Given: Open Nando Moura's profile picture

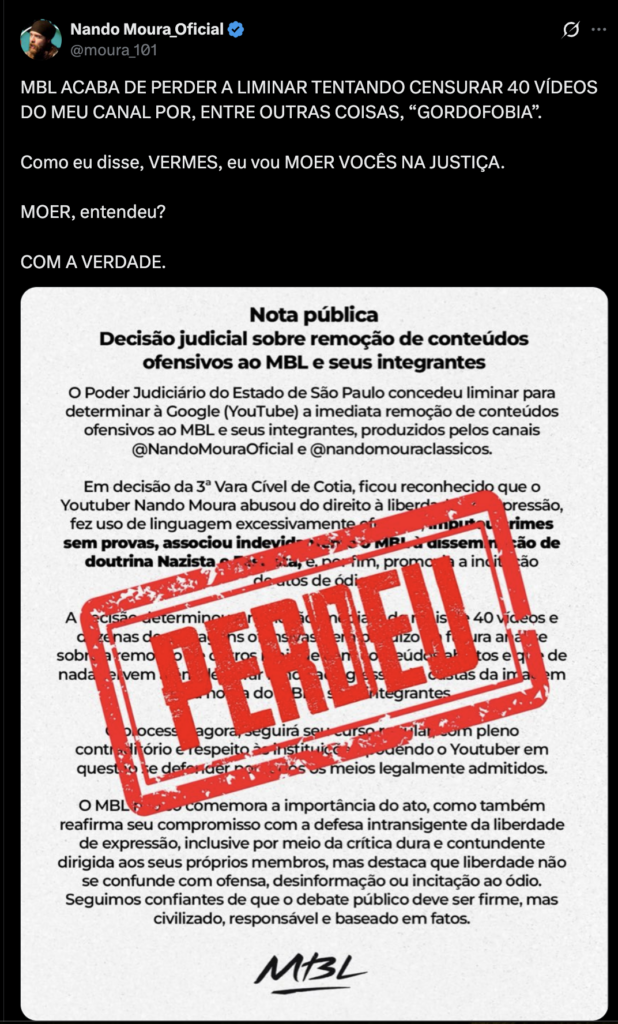Looking at the screenshot, I should click(x=40, y=38).
